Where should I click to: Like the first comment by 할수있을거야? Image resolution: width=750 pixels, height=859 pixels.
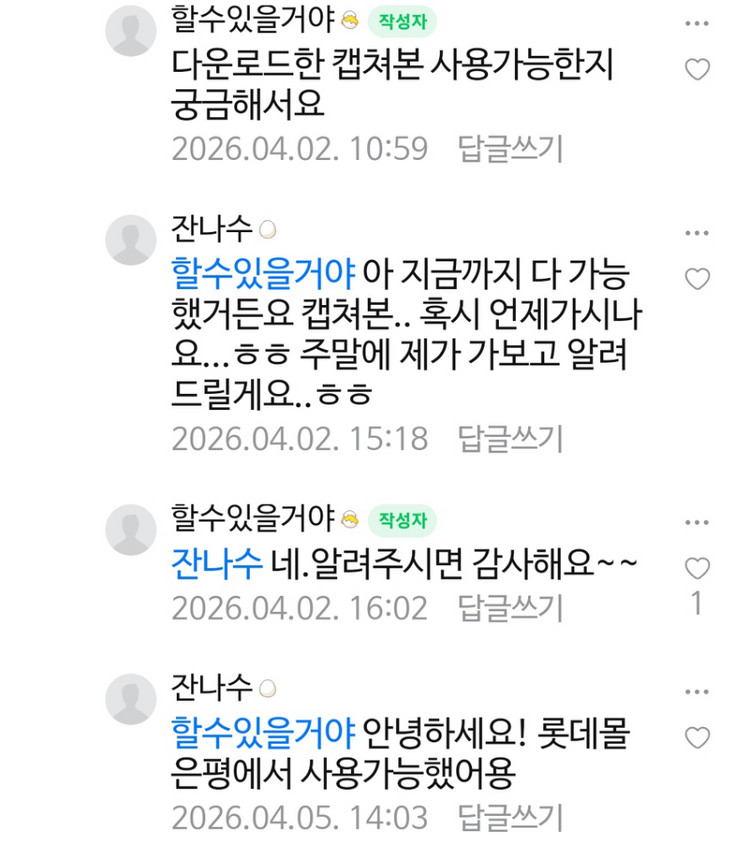pos(697,70)
